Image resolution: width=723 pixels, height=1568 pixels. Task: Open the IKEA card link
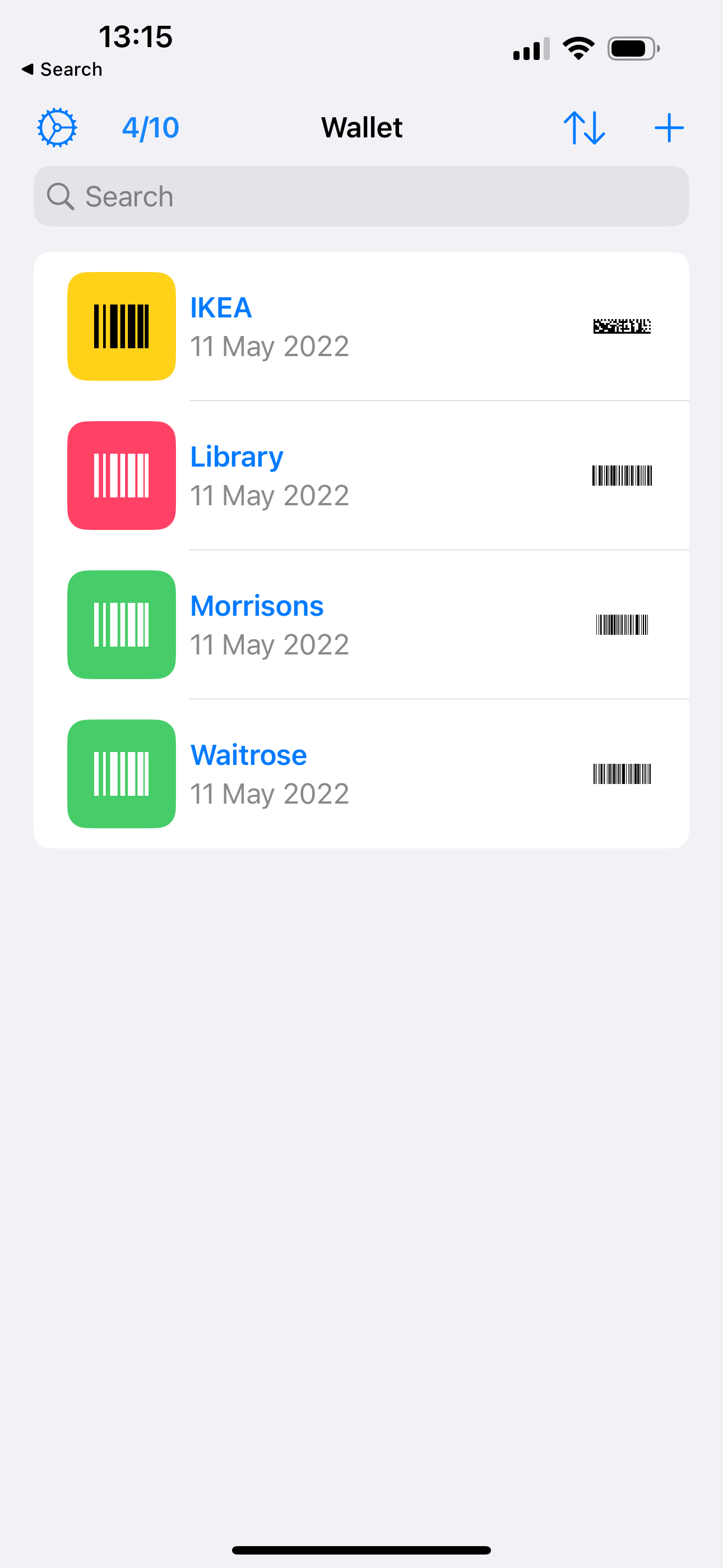[221, 307]
